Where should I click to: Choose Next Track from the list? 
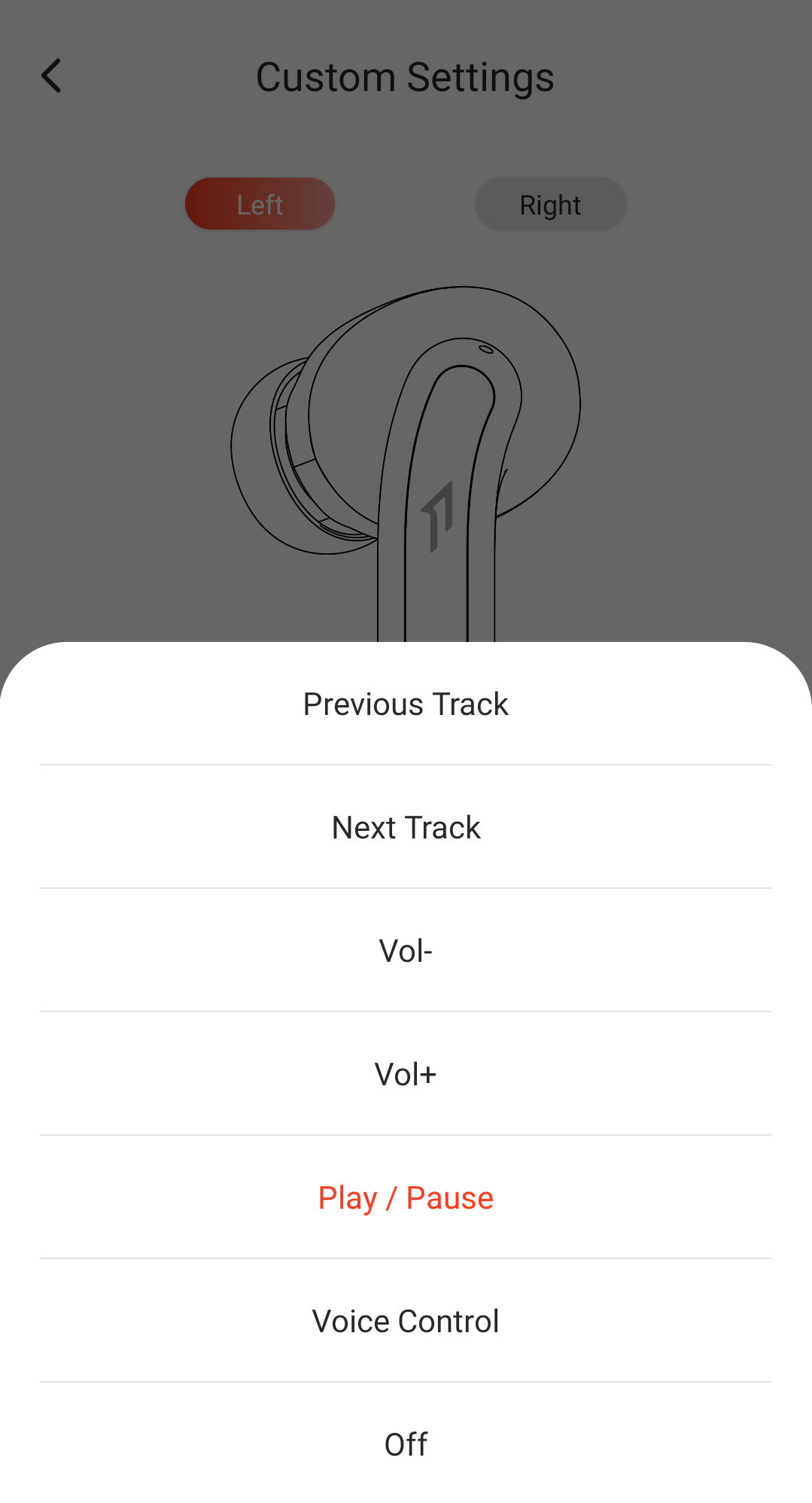406,828
